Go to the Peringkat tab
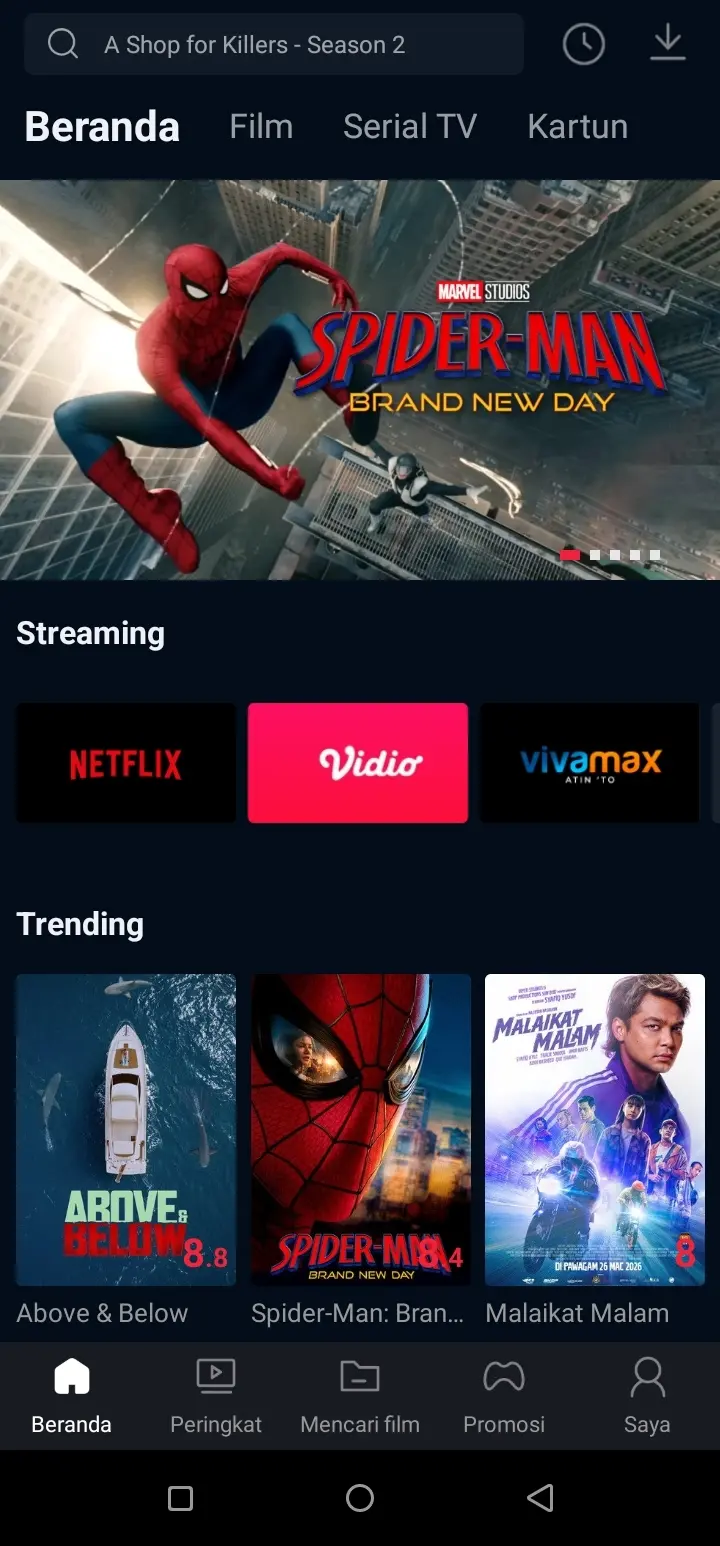The height and width of the screenshot is (1546, 720). click(x=216, y=1396)
